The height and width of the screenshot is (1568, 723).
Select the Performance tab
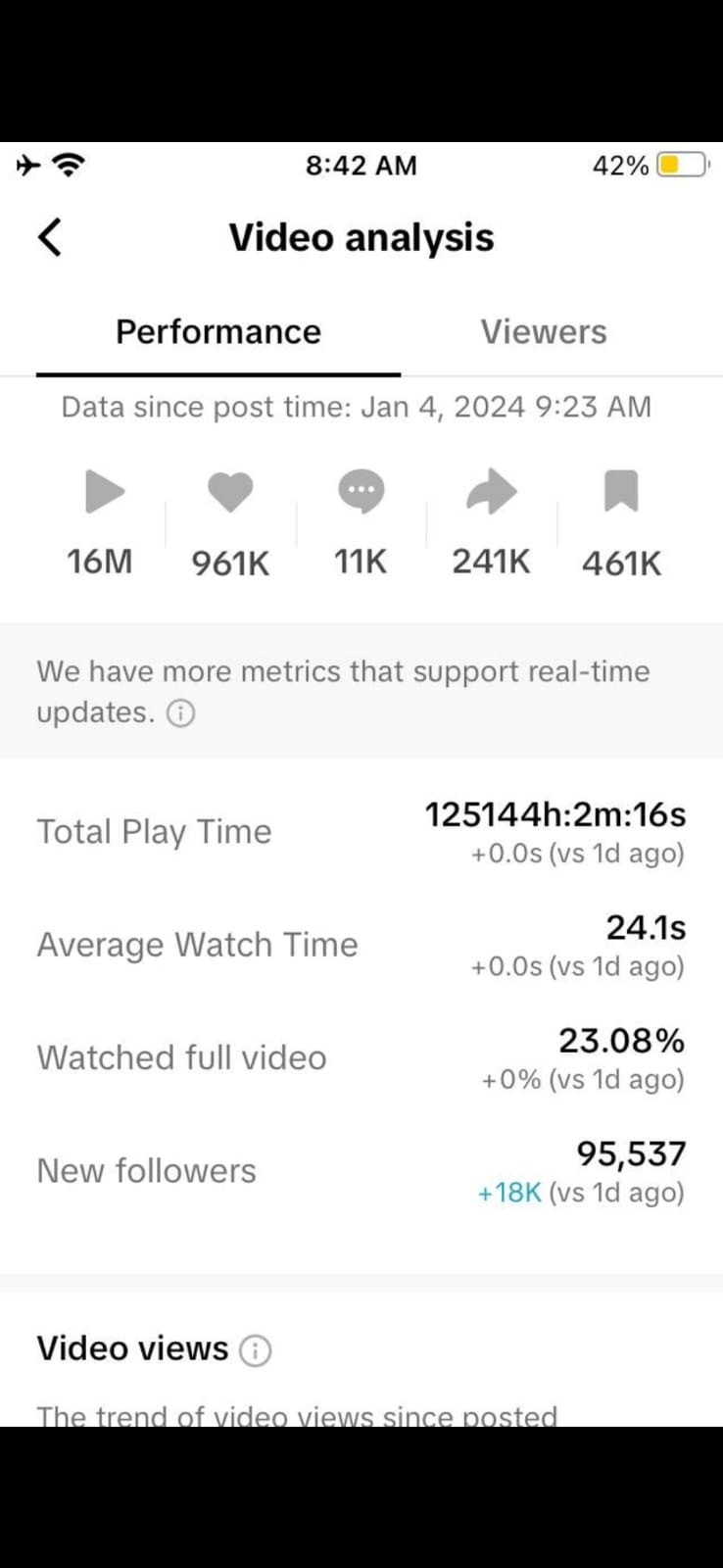(x=217, y=332)
